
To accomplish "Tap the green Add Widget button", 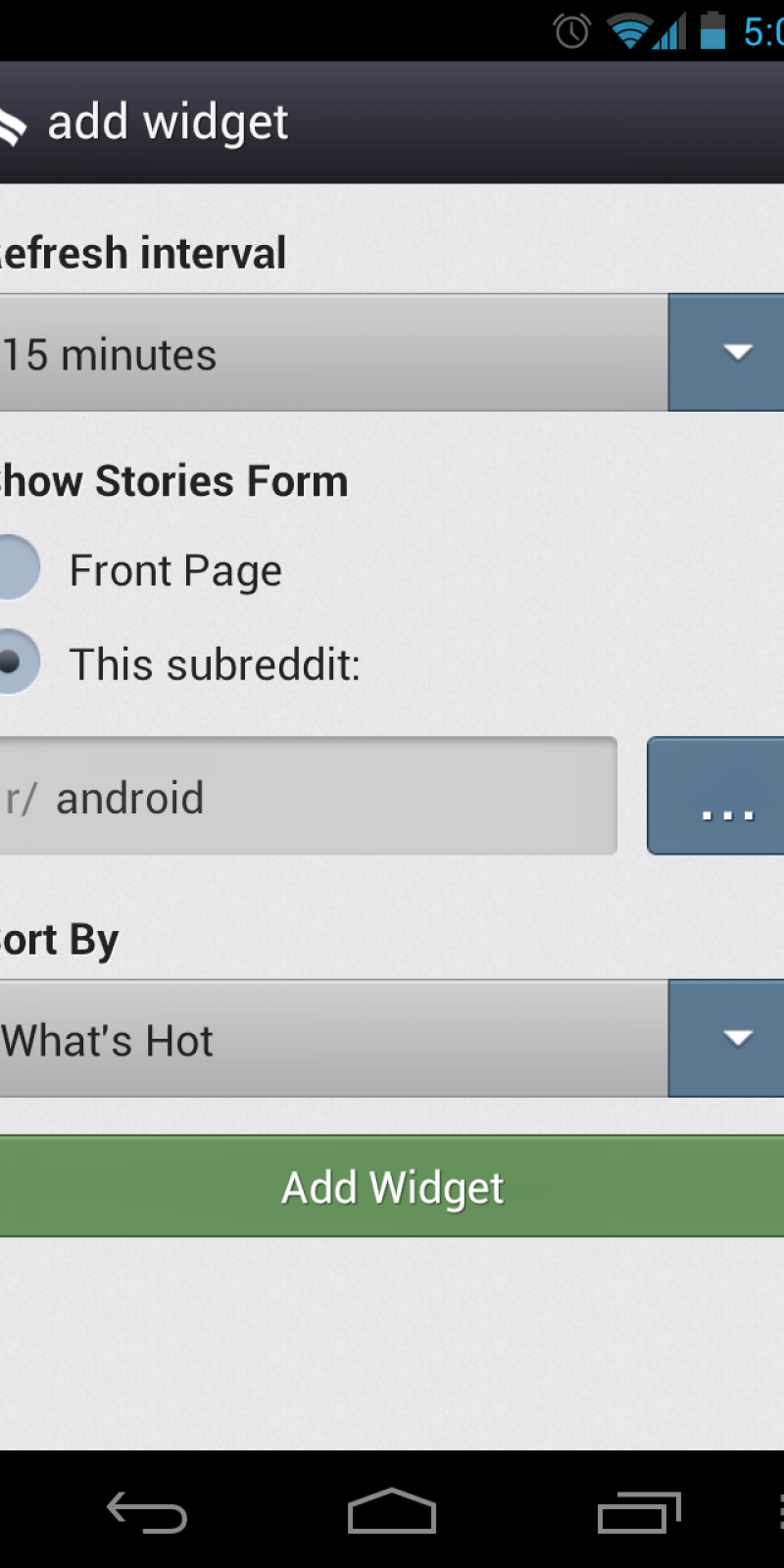I will click(x=392, y=1186).
